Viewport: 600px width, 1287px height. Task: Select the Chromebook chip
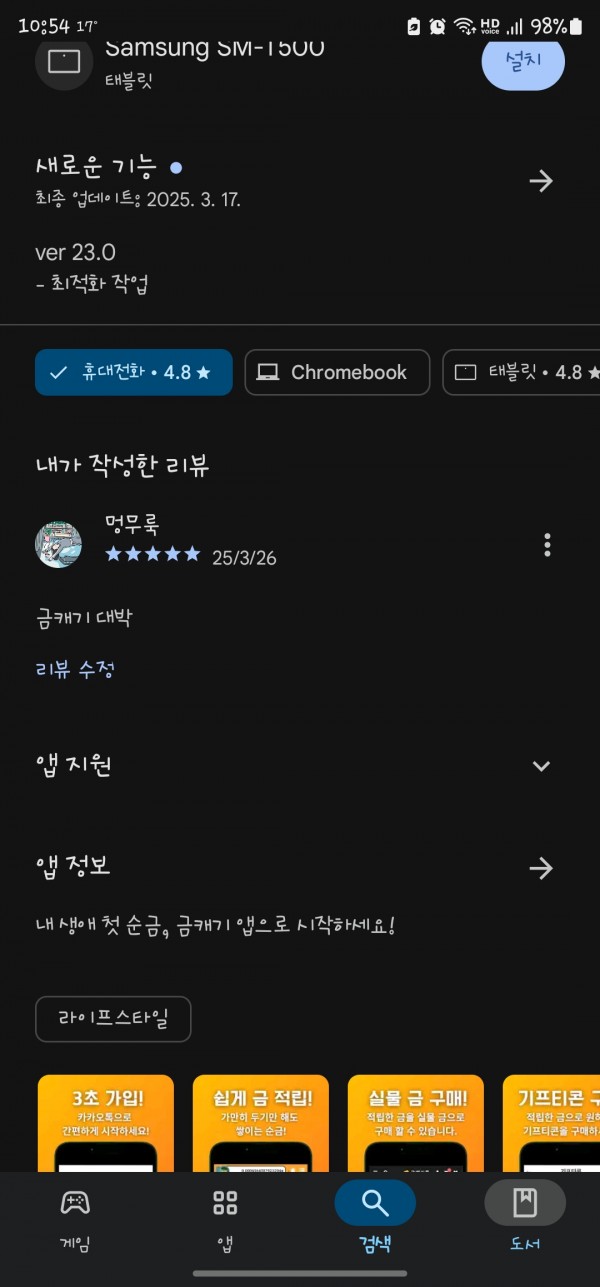coord(337,372)
